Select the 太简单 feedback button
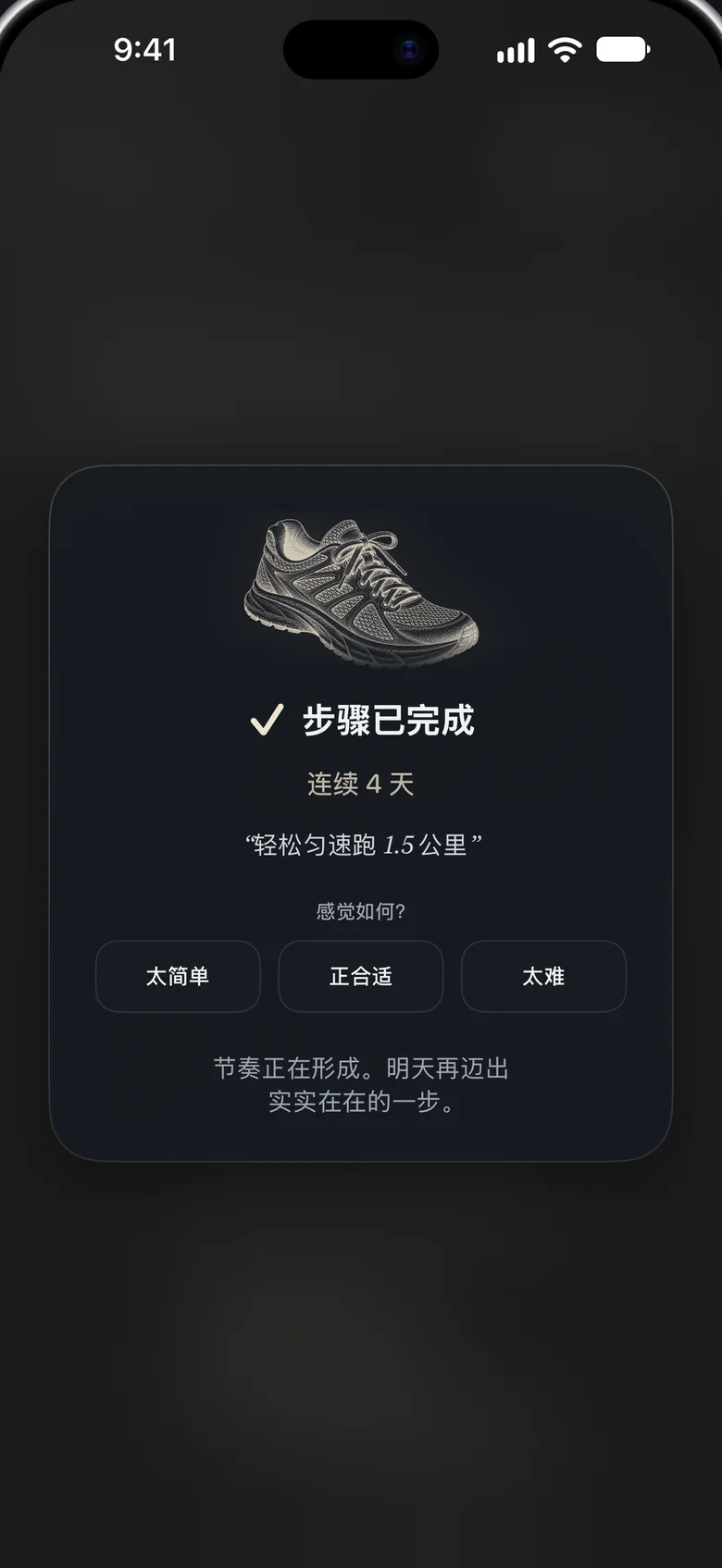 178,976
